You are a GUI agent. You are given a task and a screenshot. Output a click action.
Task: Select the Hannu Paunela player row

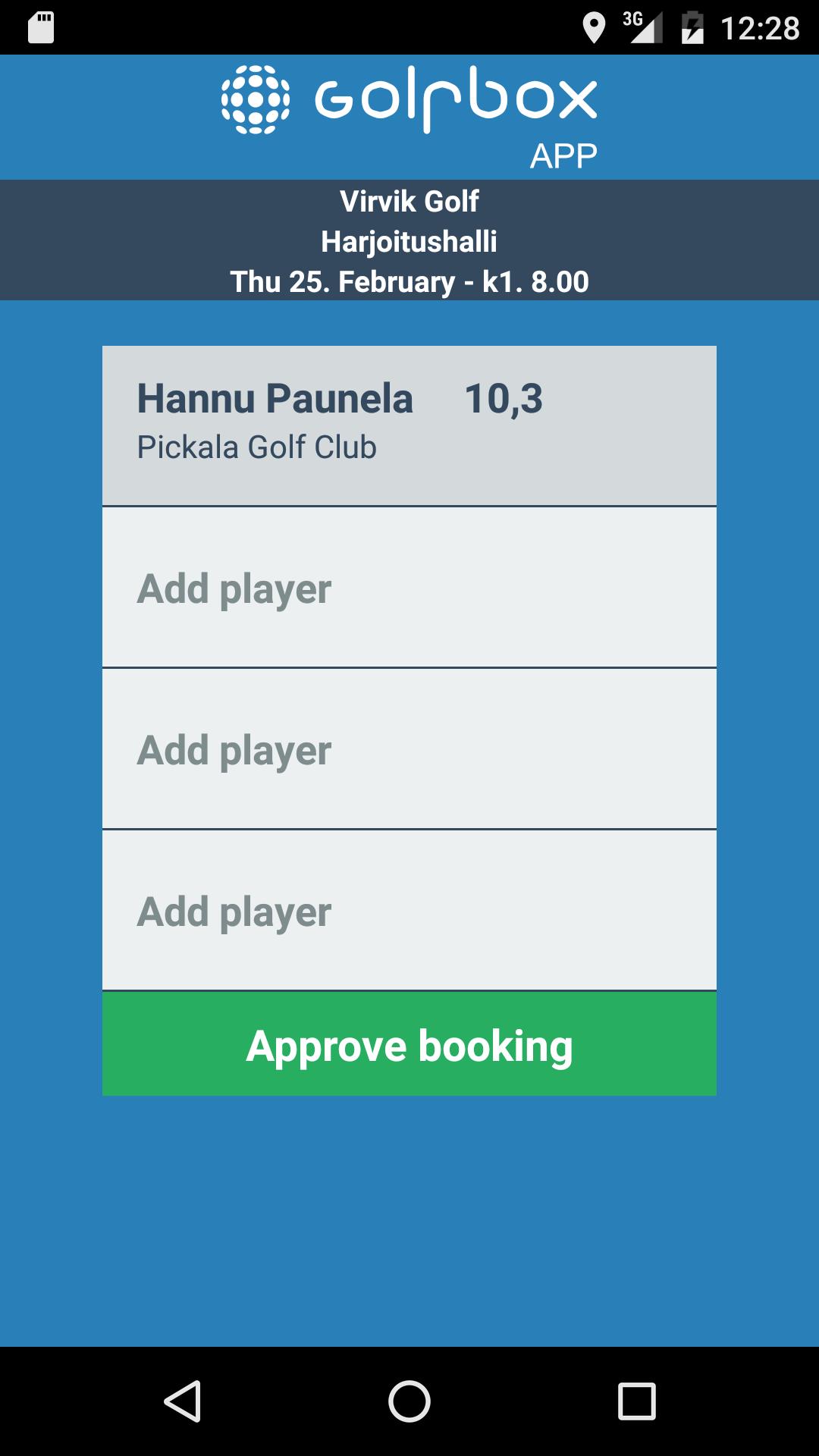(x=409, y=421)
